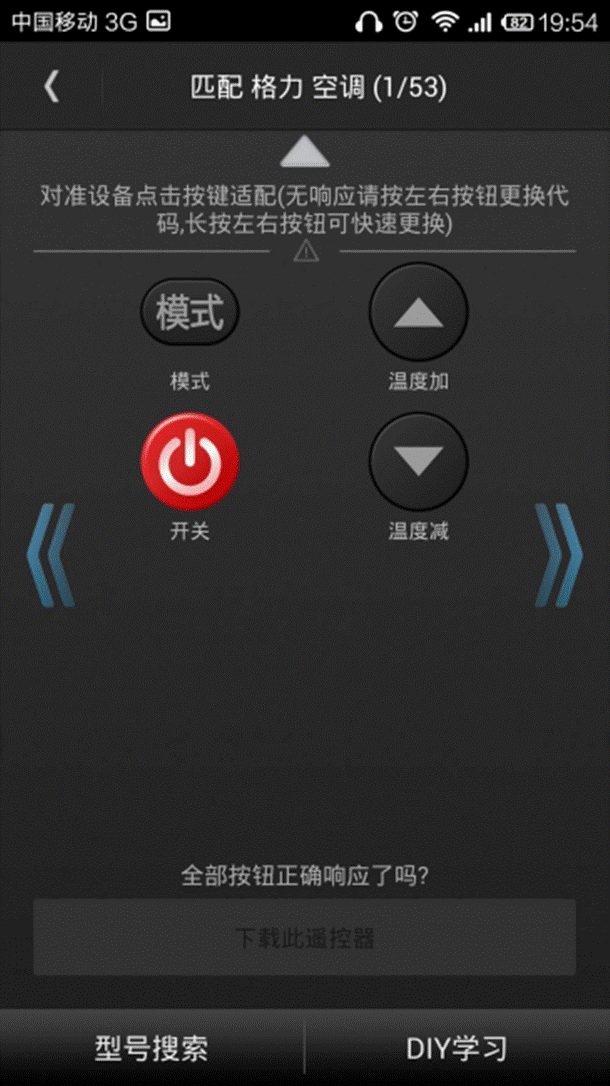Open 型号搜索 model search

[152, 1048]
